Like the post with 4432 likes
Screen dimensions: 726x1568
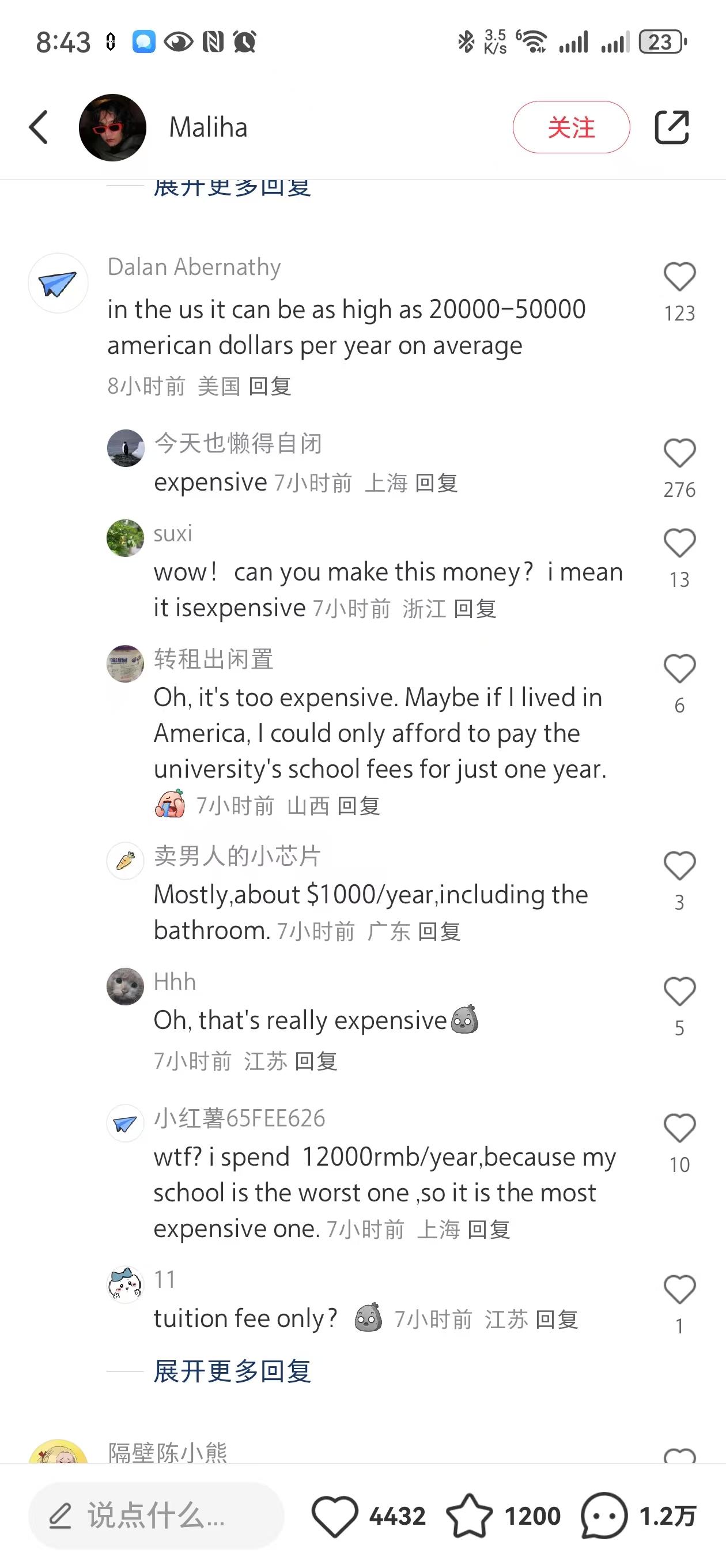coord(335,1516)
